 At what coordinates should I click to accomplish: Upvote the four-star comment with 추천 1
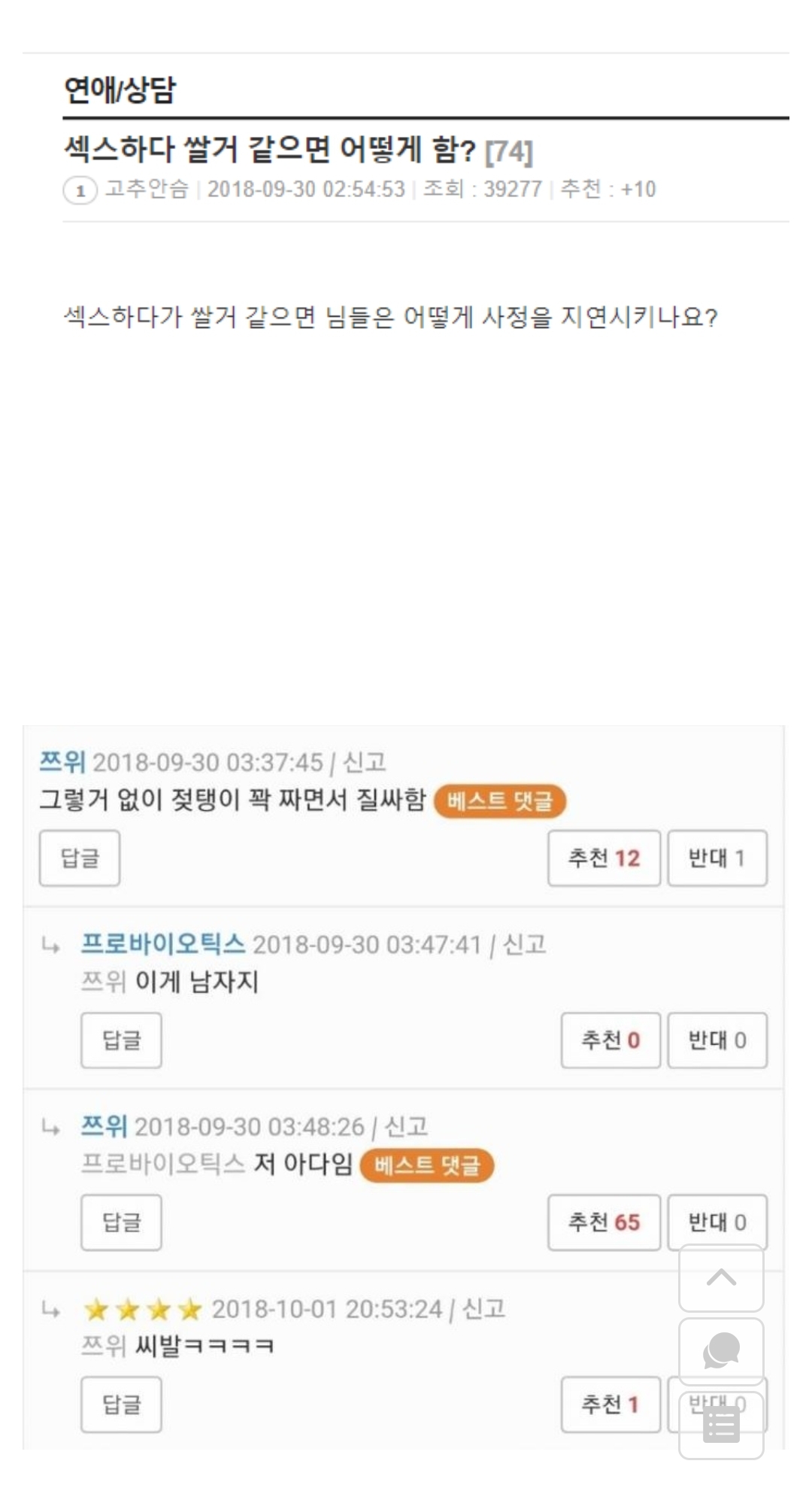point(611,1404)
